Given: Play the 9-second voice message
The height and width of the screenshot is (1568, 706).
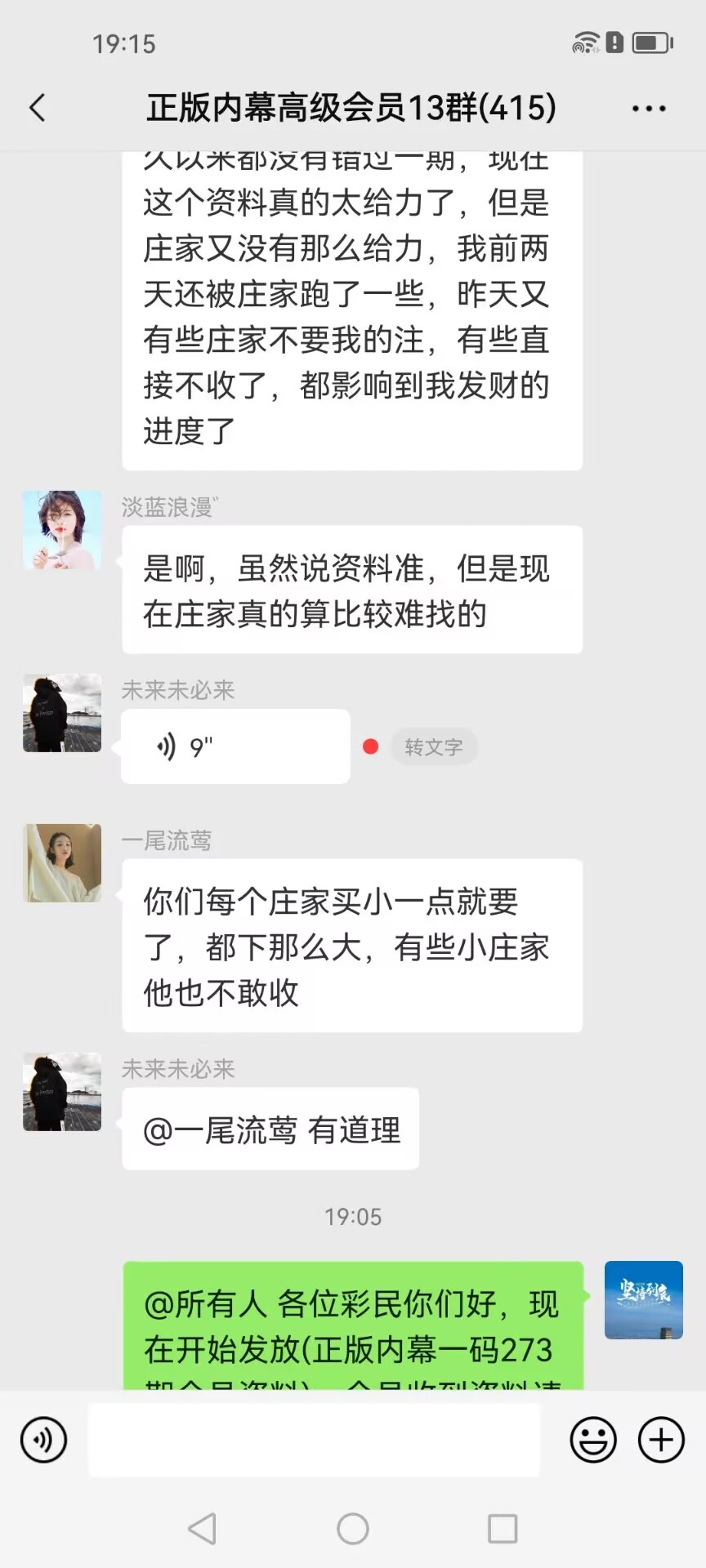Looking at the screenshot, I should (235, 746).
